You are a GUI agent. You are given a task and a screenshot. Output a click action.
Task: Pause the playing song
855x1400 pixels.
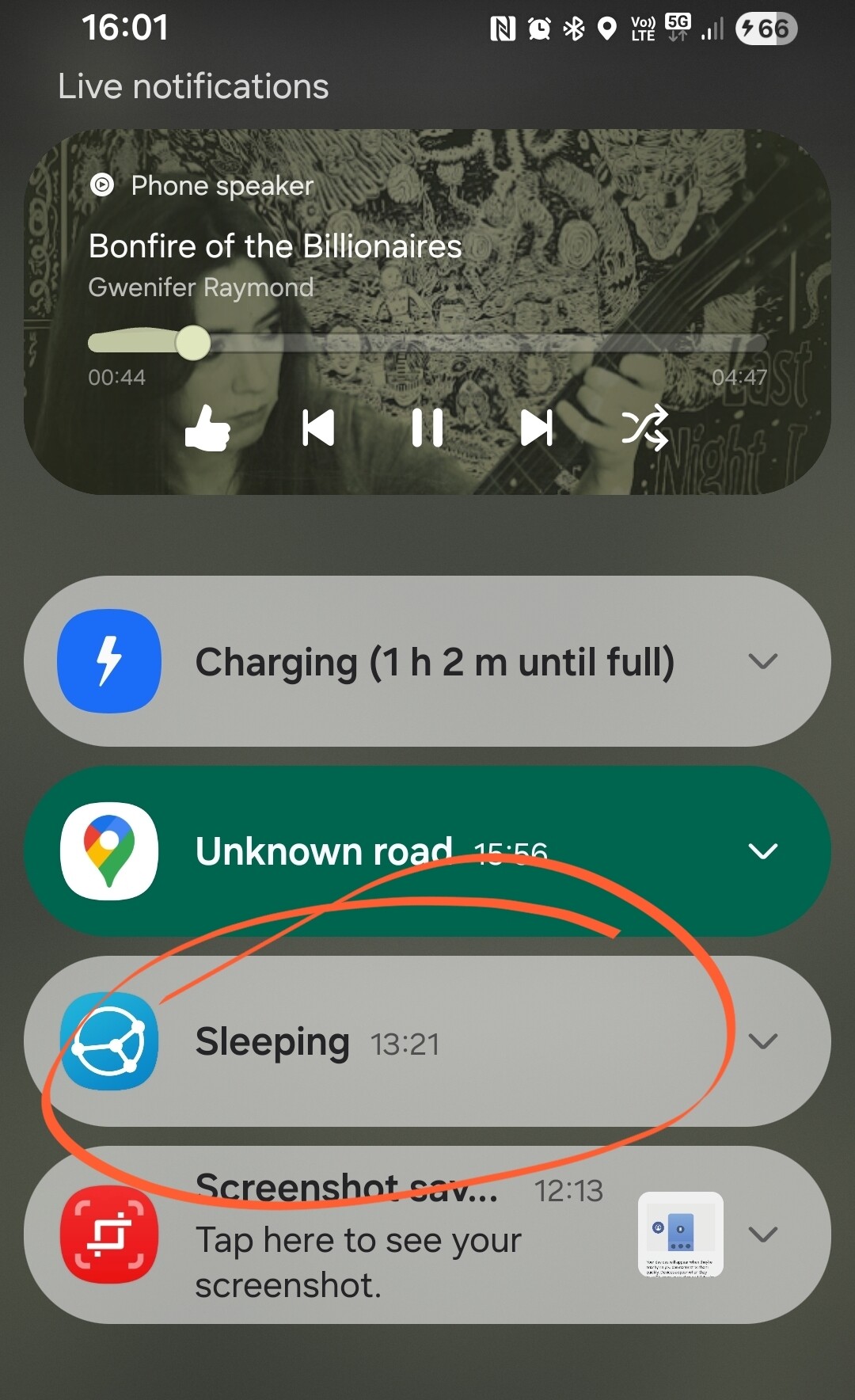click(x=427, y=428)
